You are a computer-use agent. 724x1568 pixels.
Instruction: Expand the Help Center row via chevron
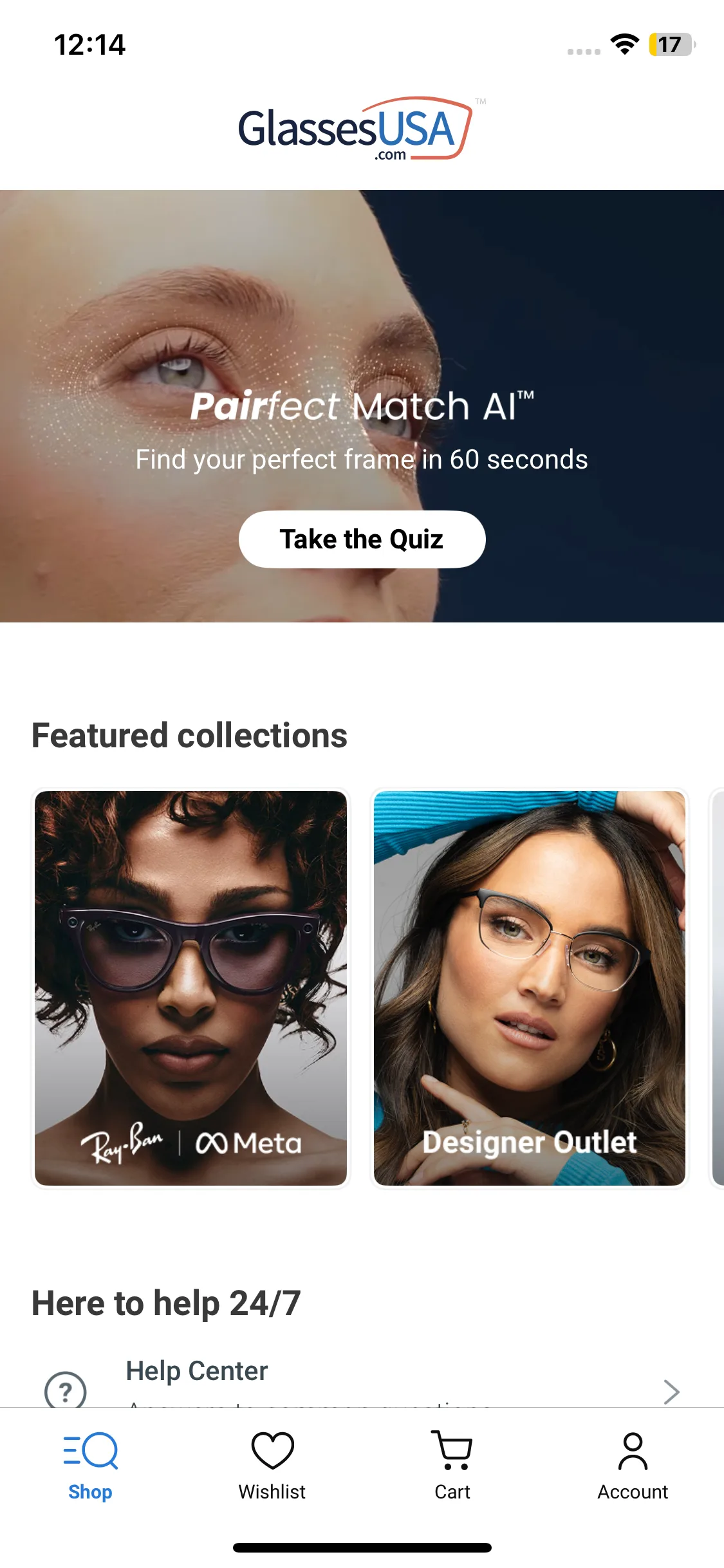point(672,1392)
